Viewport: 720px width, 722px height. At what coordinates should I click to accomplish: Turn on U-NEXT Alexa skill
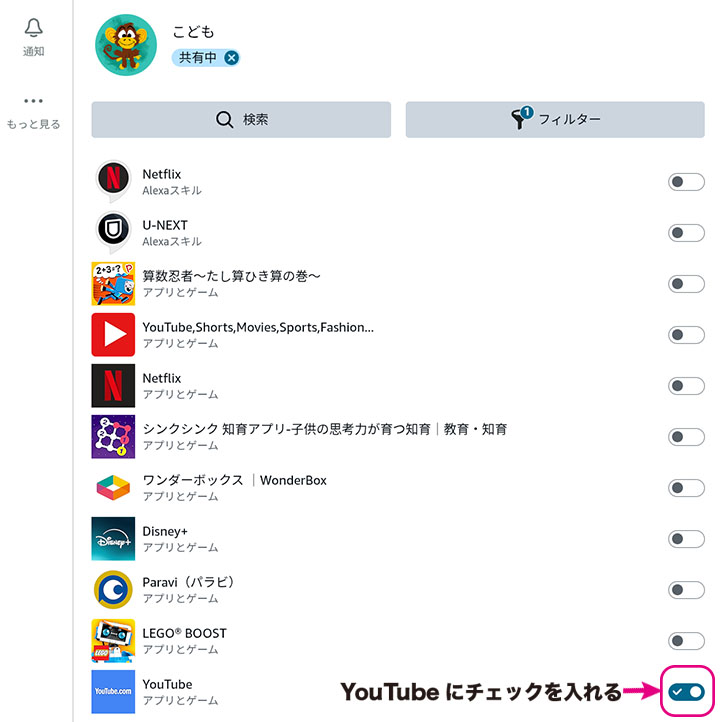(x=686, y=233)
